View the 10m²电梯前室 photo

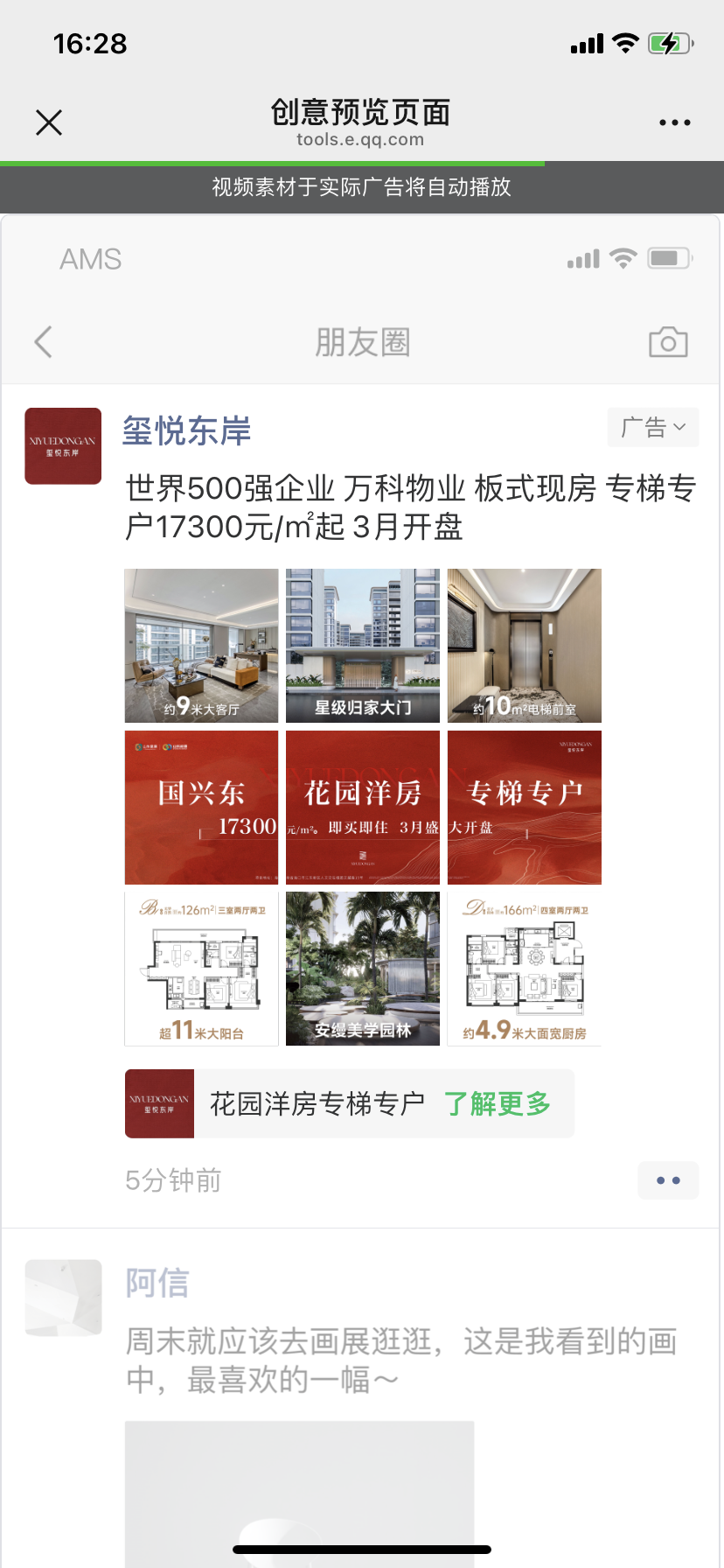pos(525,646)
